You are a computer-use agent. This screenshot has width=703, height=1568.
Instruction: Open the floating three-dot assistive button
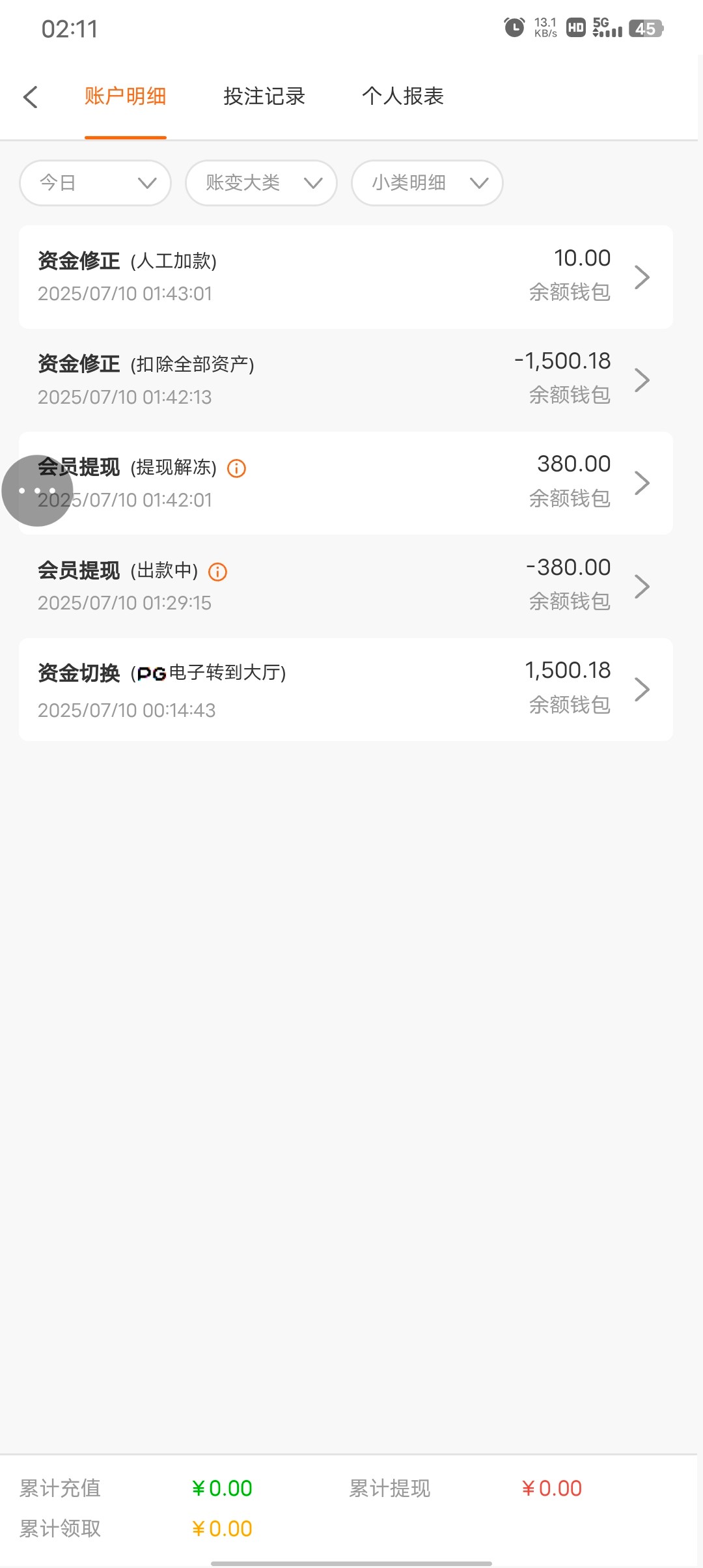coord(37,490)
